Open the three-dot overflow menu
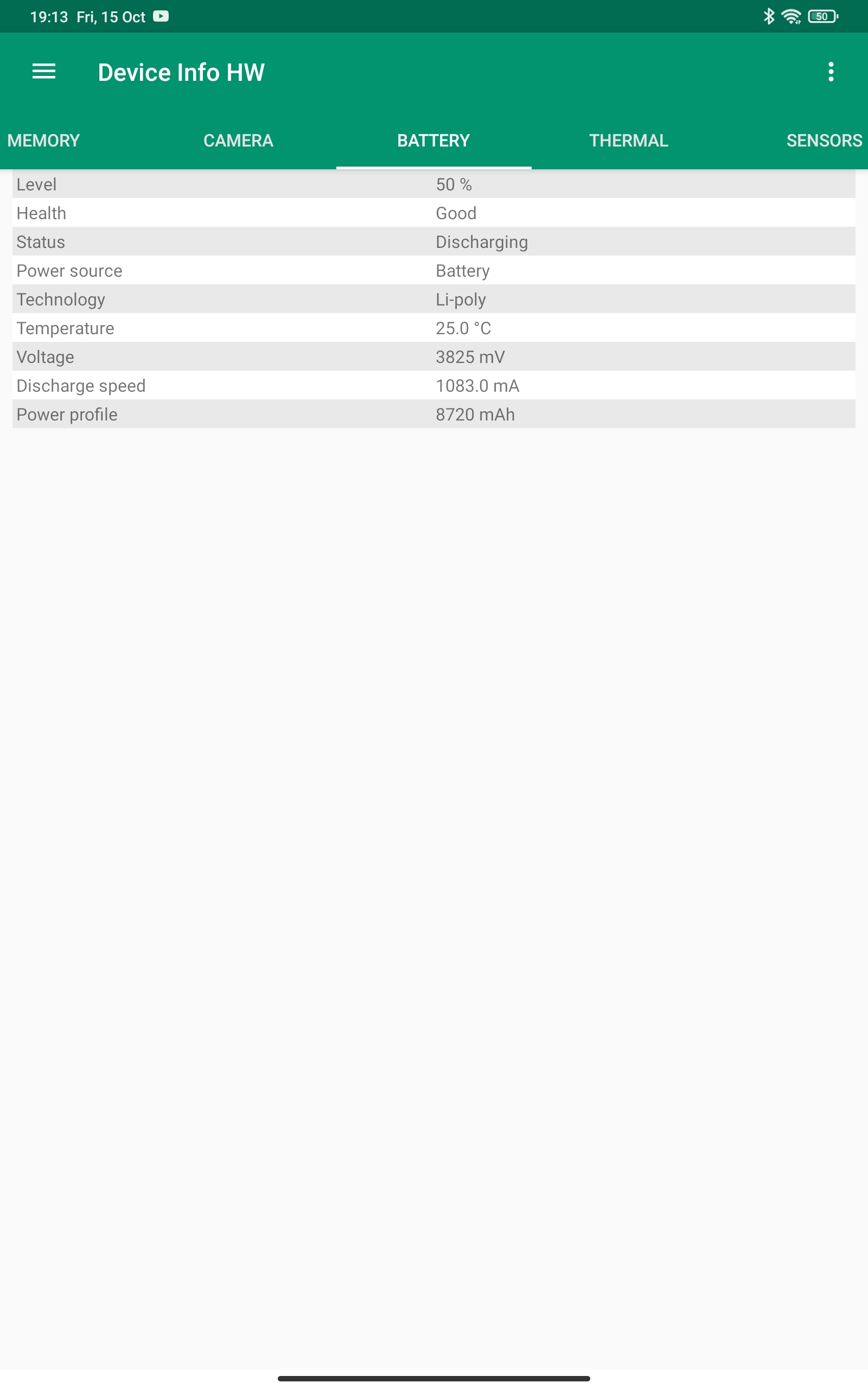 [830, 72]
